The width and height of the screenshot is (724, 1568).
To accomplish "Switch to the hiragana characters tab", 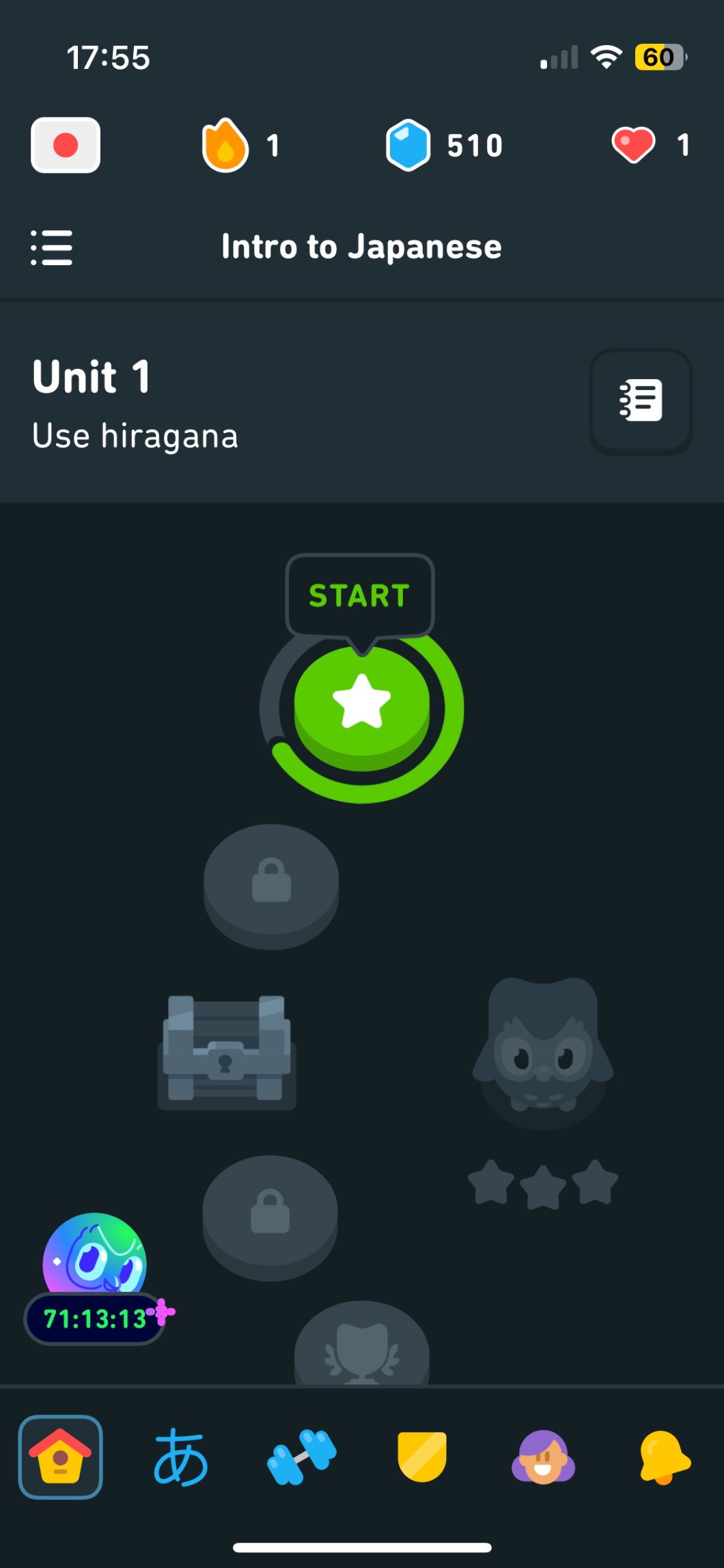I will point(180,1457).
